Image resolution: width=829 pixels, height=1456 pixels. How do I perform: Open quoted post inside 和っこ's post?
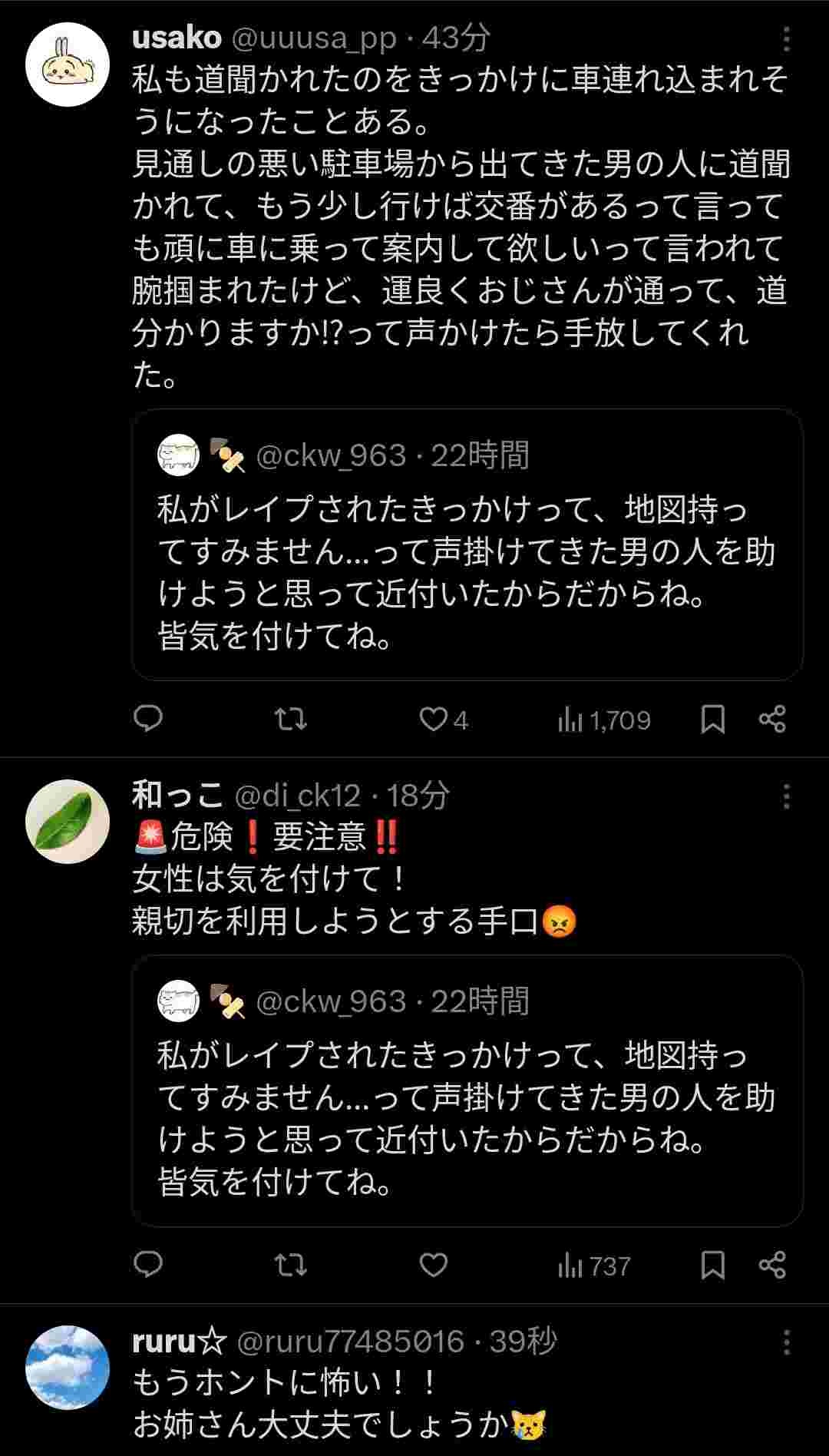(467, 1090)
